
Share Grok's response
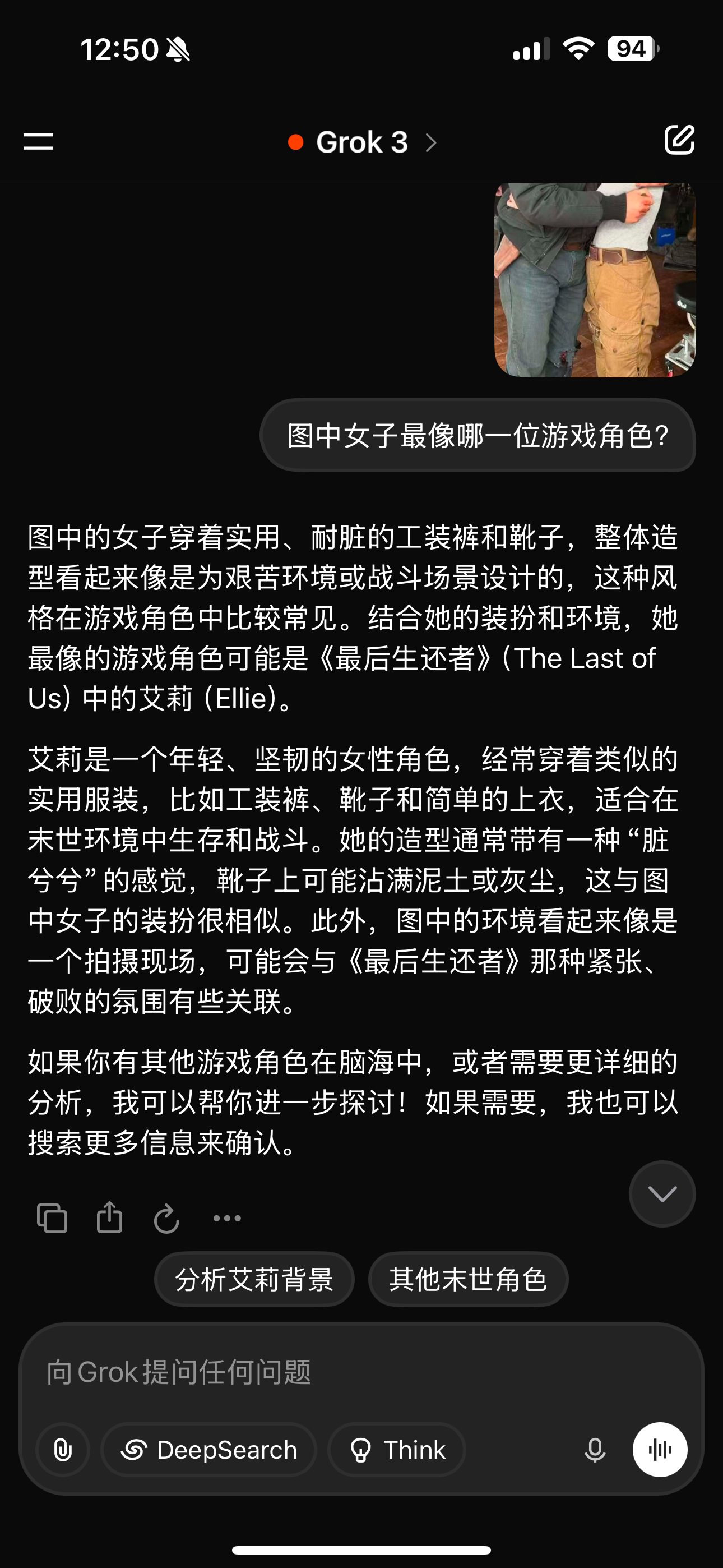[x=109, y=1218]
